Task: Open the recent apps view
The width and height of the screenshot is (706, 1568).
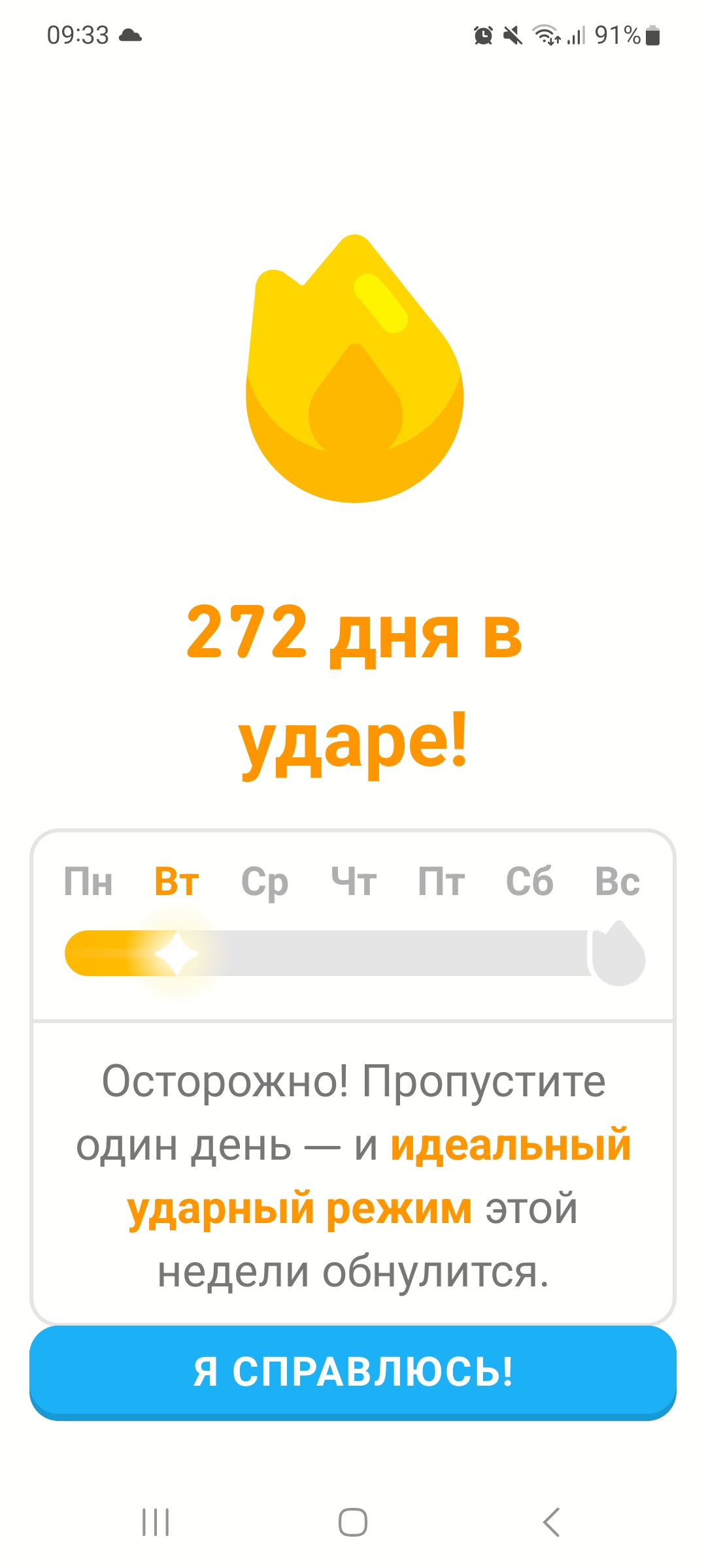Action: pos(156,1522)
